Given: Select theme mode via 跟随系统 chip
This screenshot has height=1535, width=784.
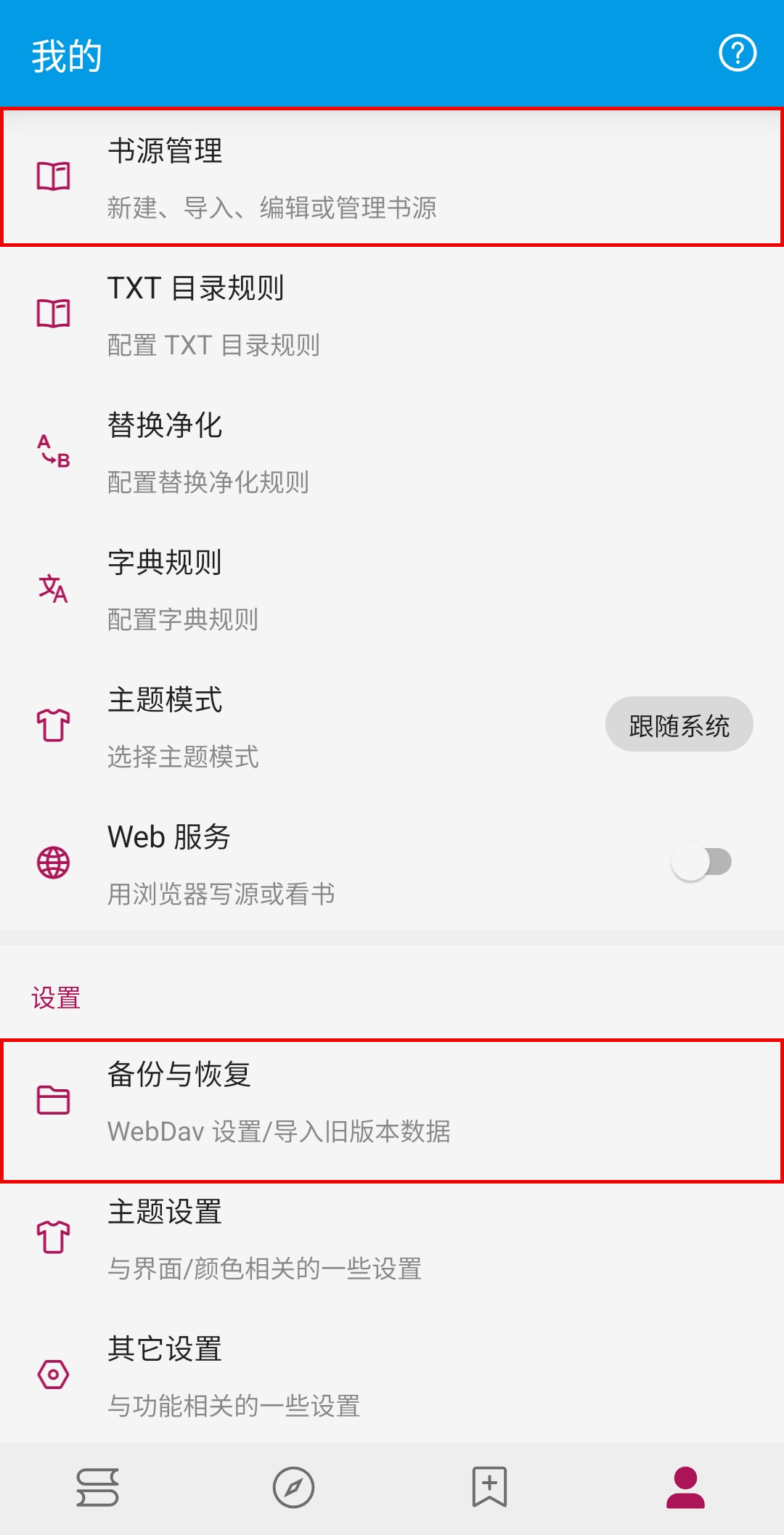Looking at the screenshot, I should tap(679, 725).
